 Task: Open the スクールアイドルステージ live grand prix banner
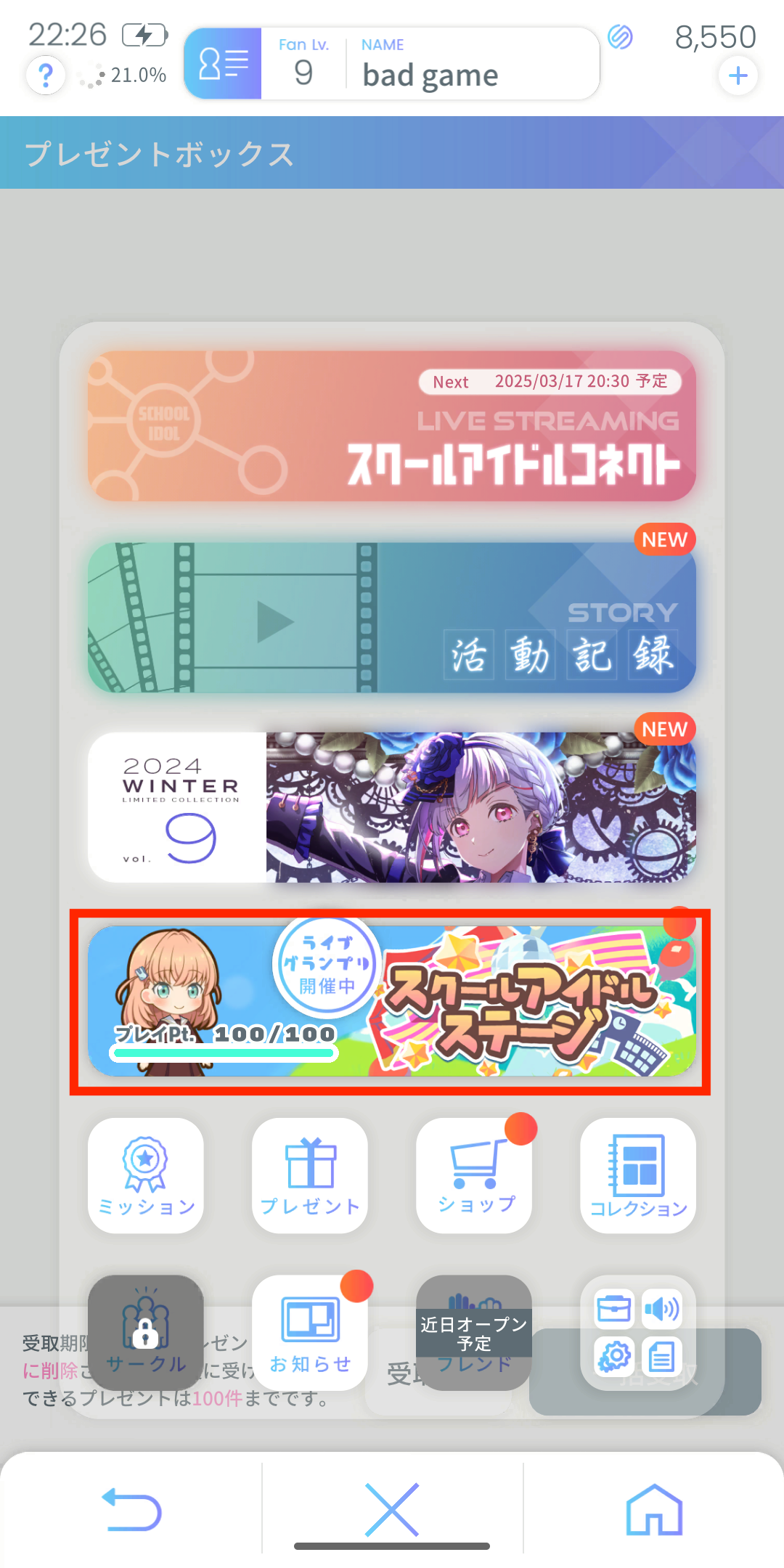(x=392, y=1000)
